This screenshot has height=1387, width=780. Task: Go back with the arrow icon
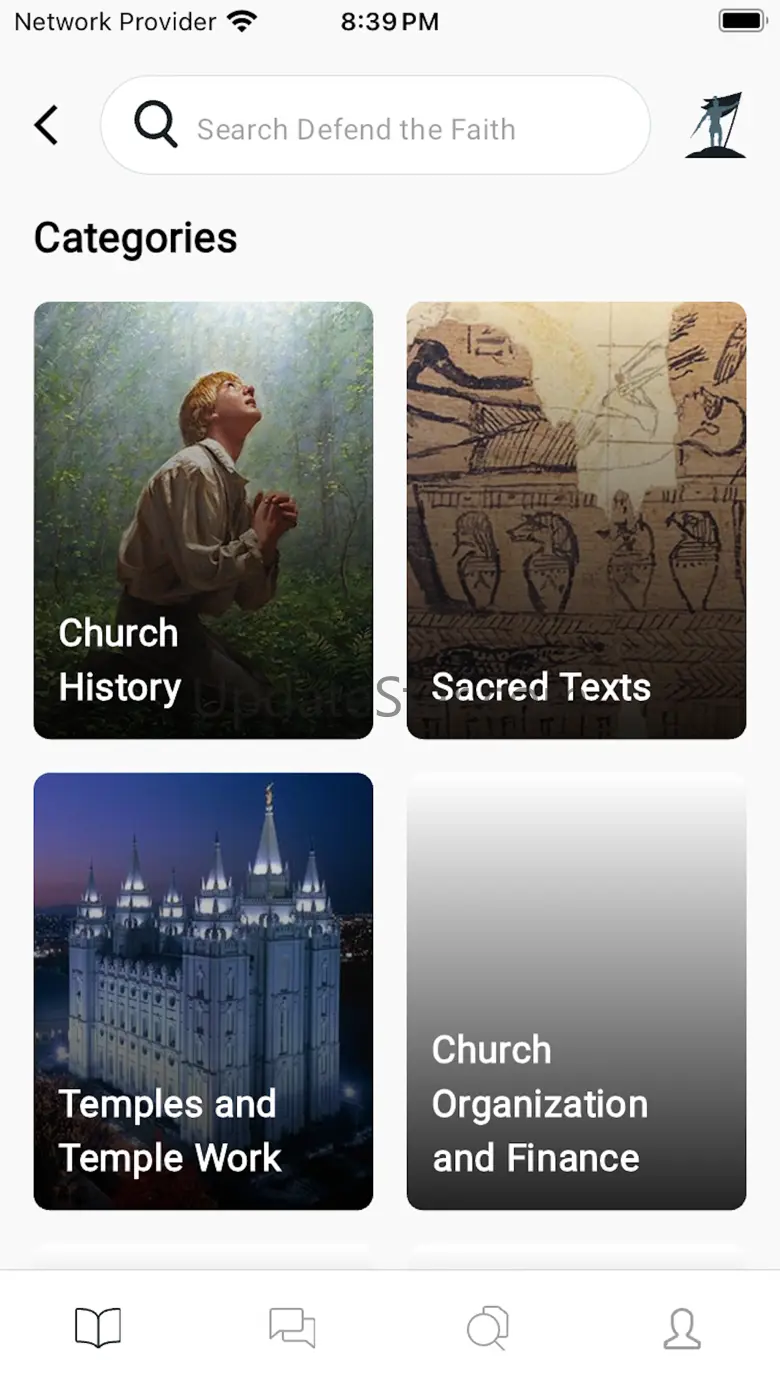tap(46, 126)
